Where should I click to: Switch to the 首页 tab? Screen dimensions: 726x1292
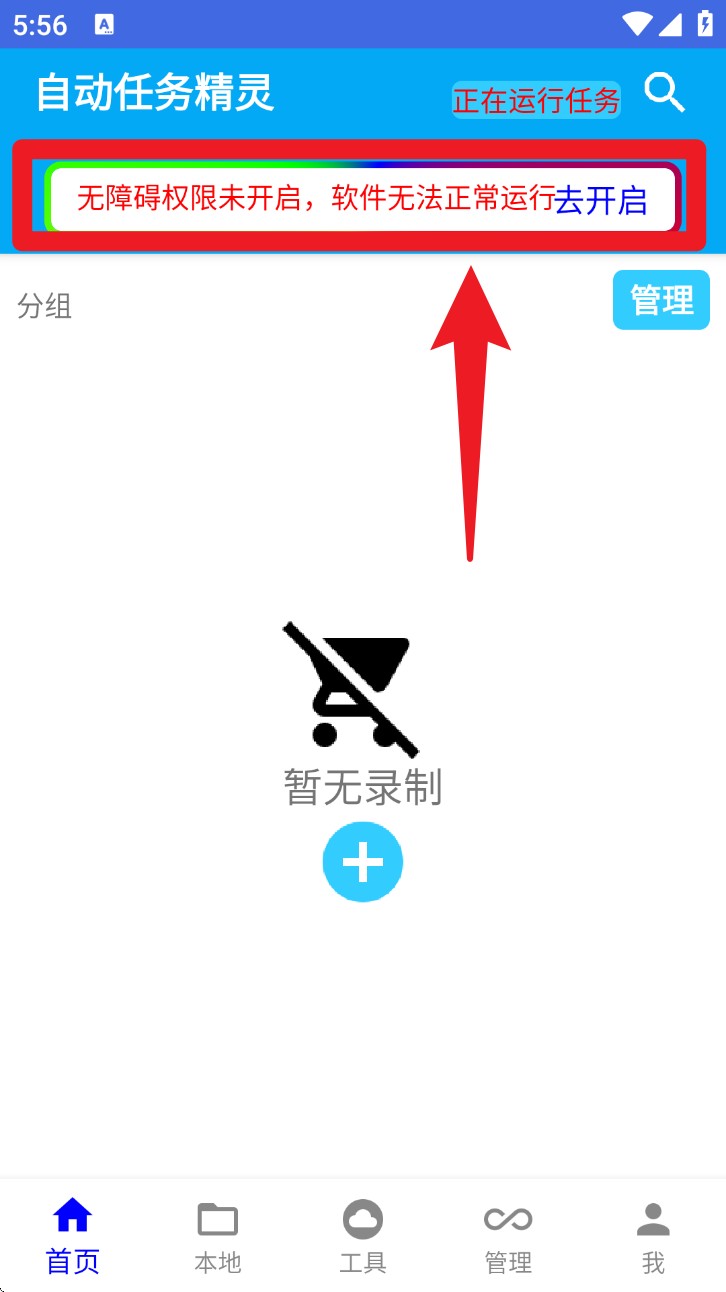[x=73, y=1236]
